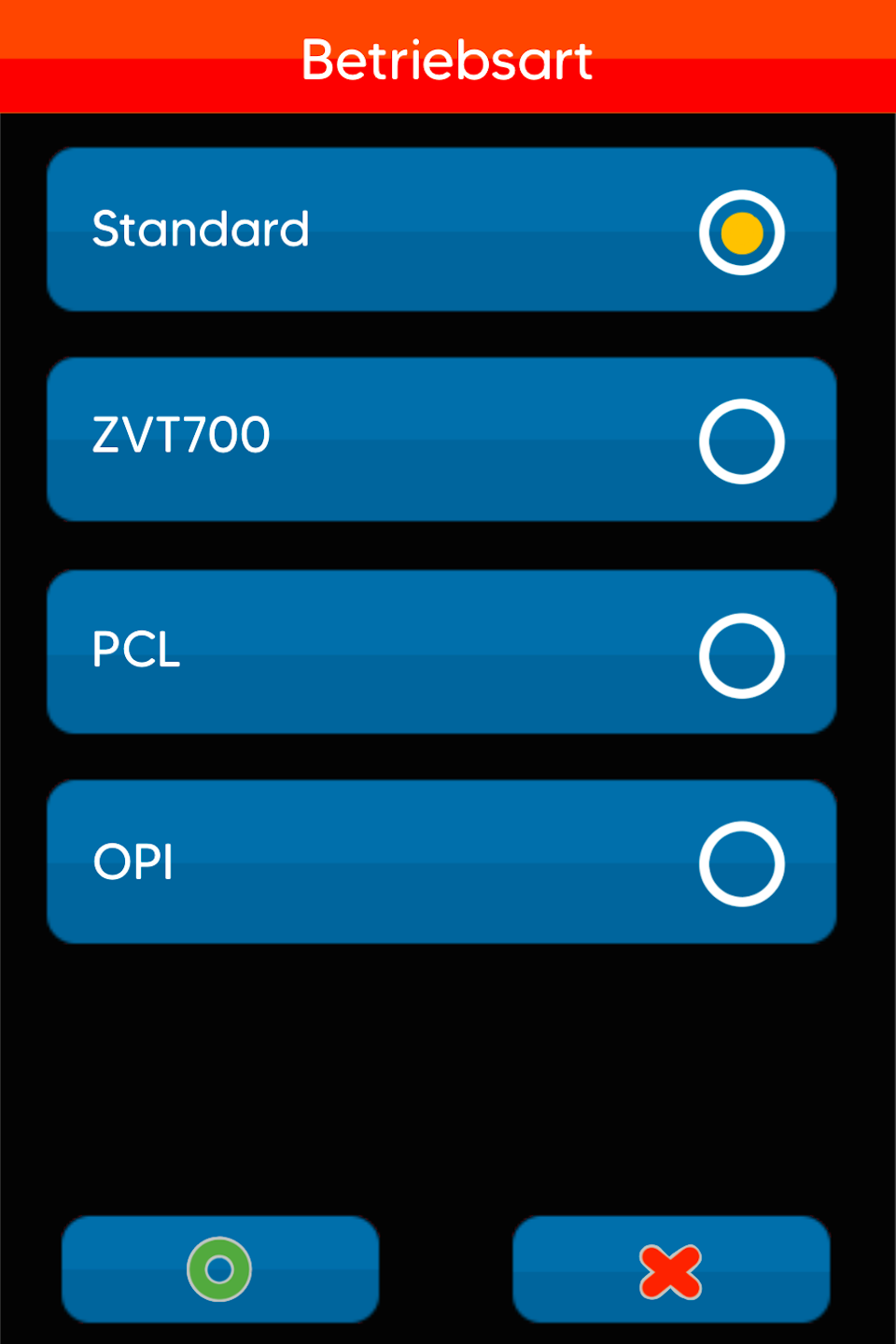Choose the ZVT700 option

coord(441,440)
